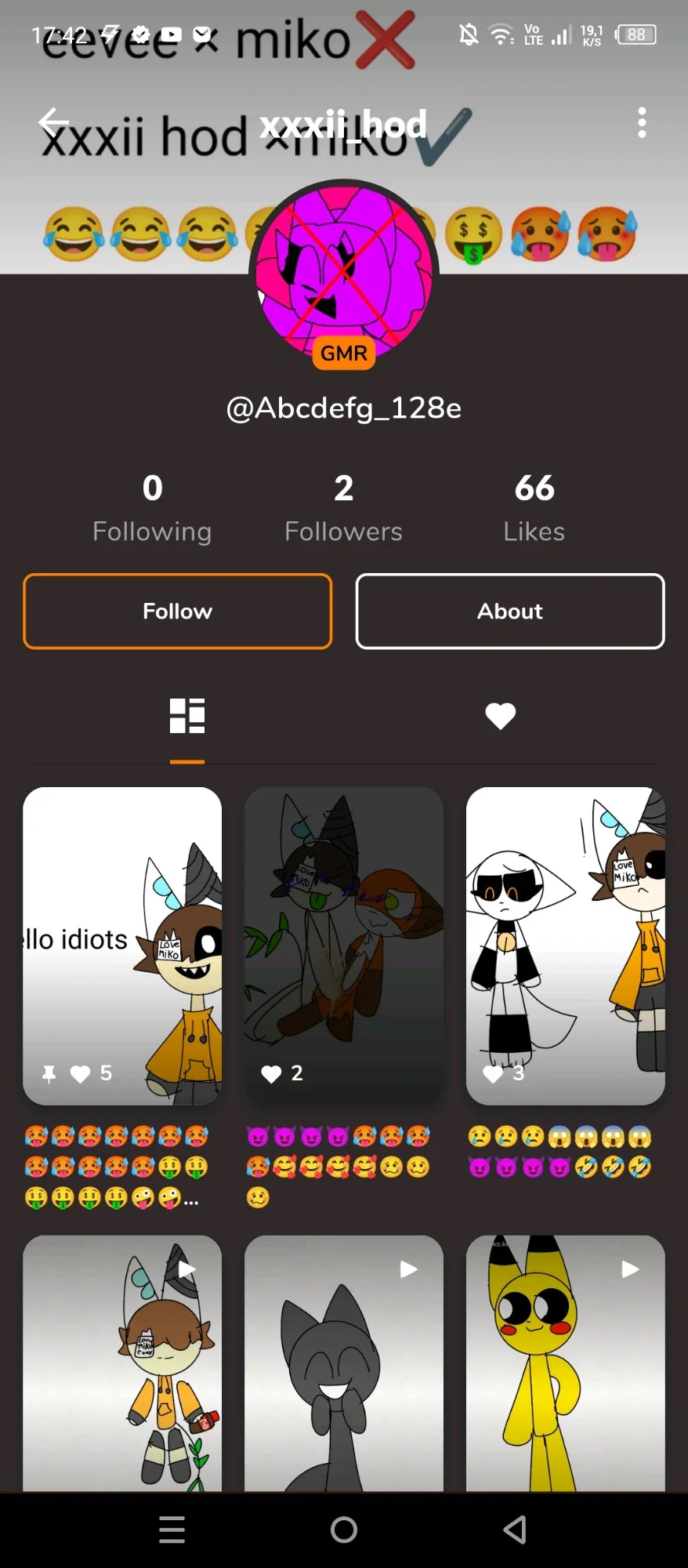Open the post with 3 likes
The height and width of the screenshot is (1568, 688).
click(x=565, y=946)
